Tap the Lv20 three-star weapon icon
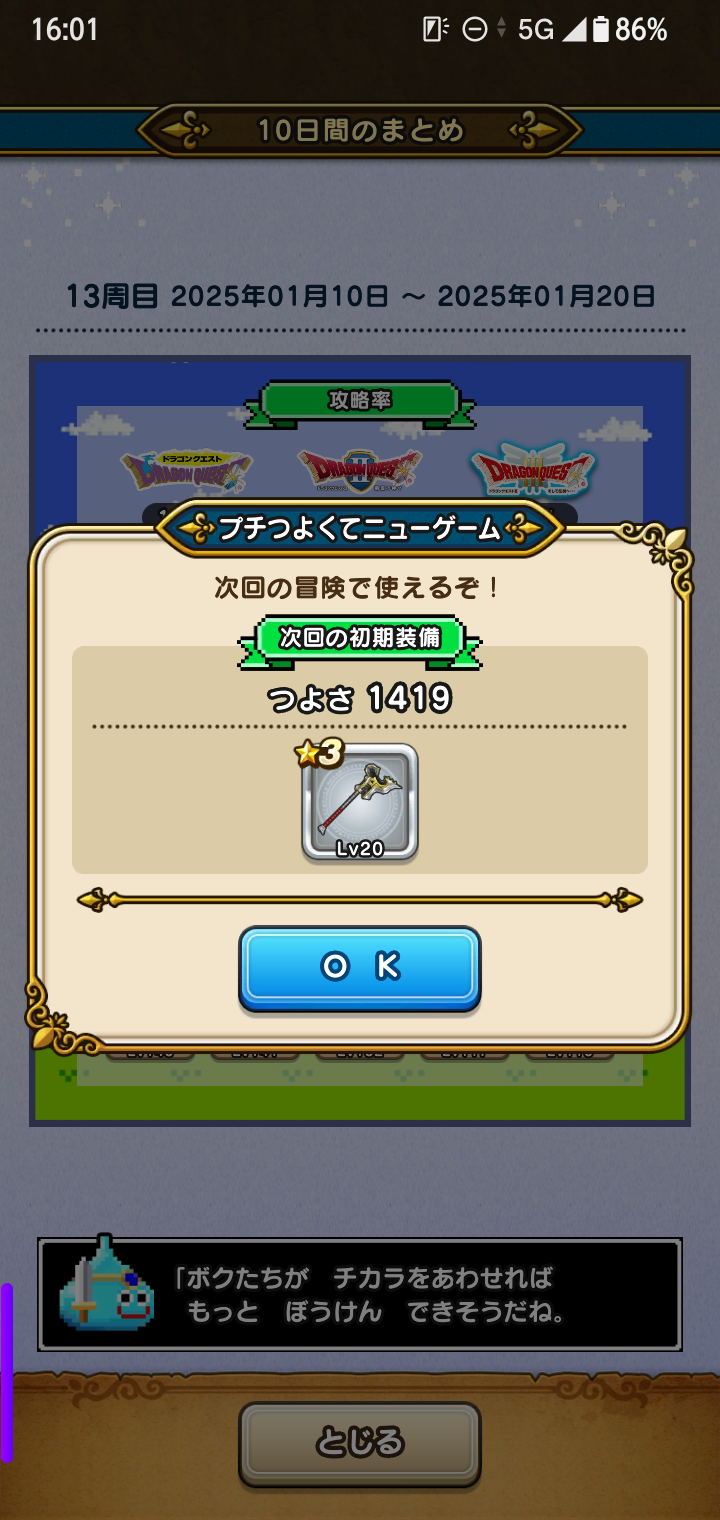720x1520 pixels. [x=359, y=802]
